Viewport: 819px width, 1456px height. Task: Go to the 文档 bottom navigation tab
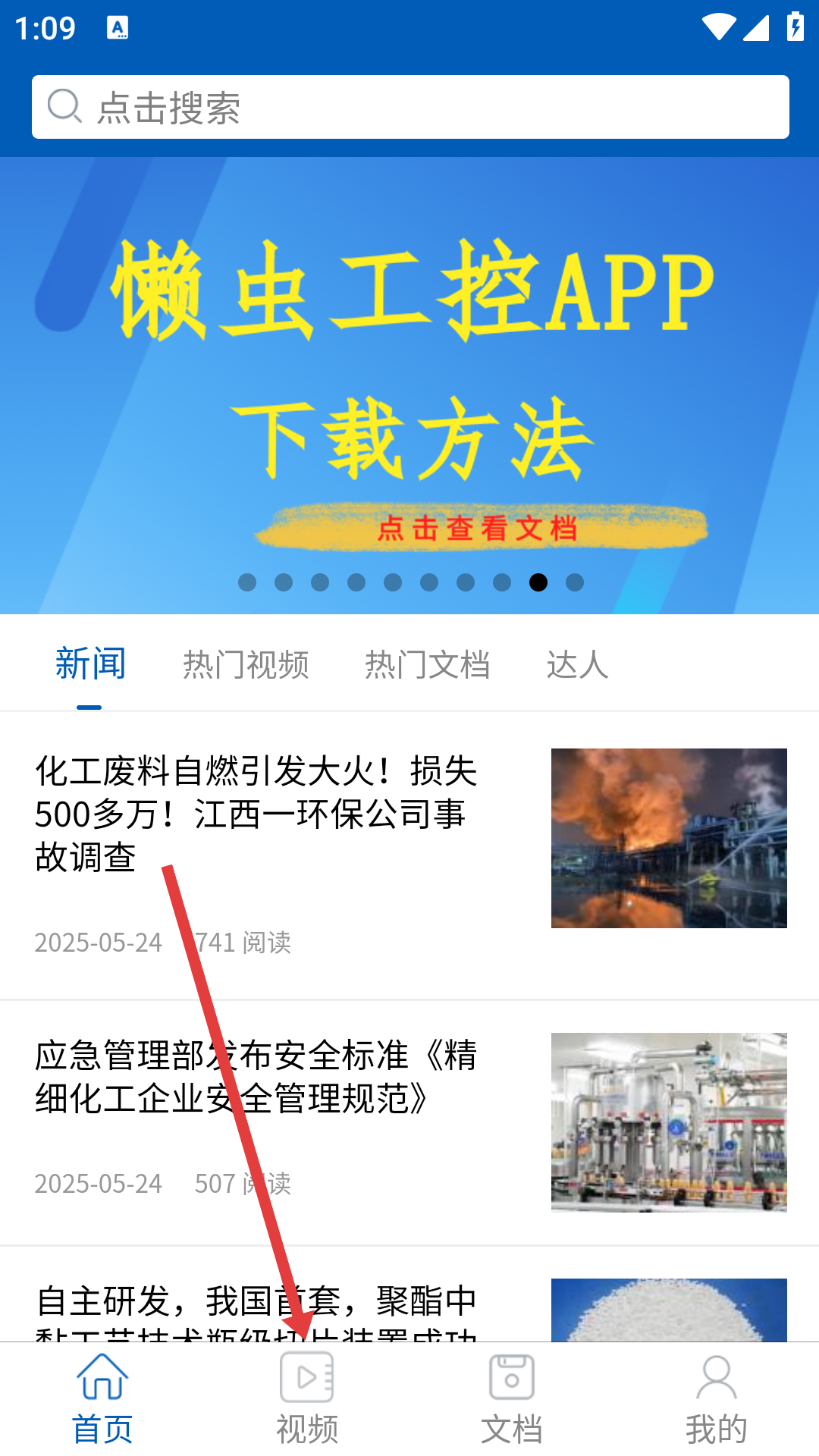pyautogui.click(x=512, y=1399)
